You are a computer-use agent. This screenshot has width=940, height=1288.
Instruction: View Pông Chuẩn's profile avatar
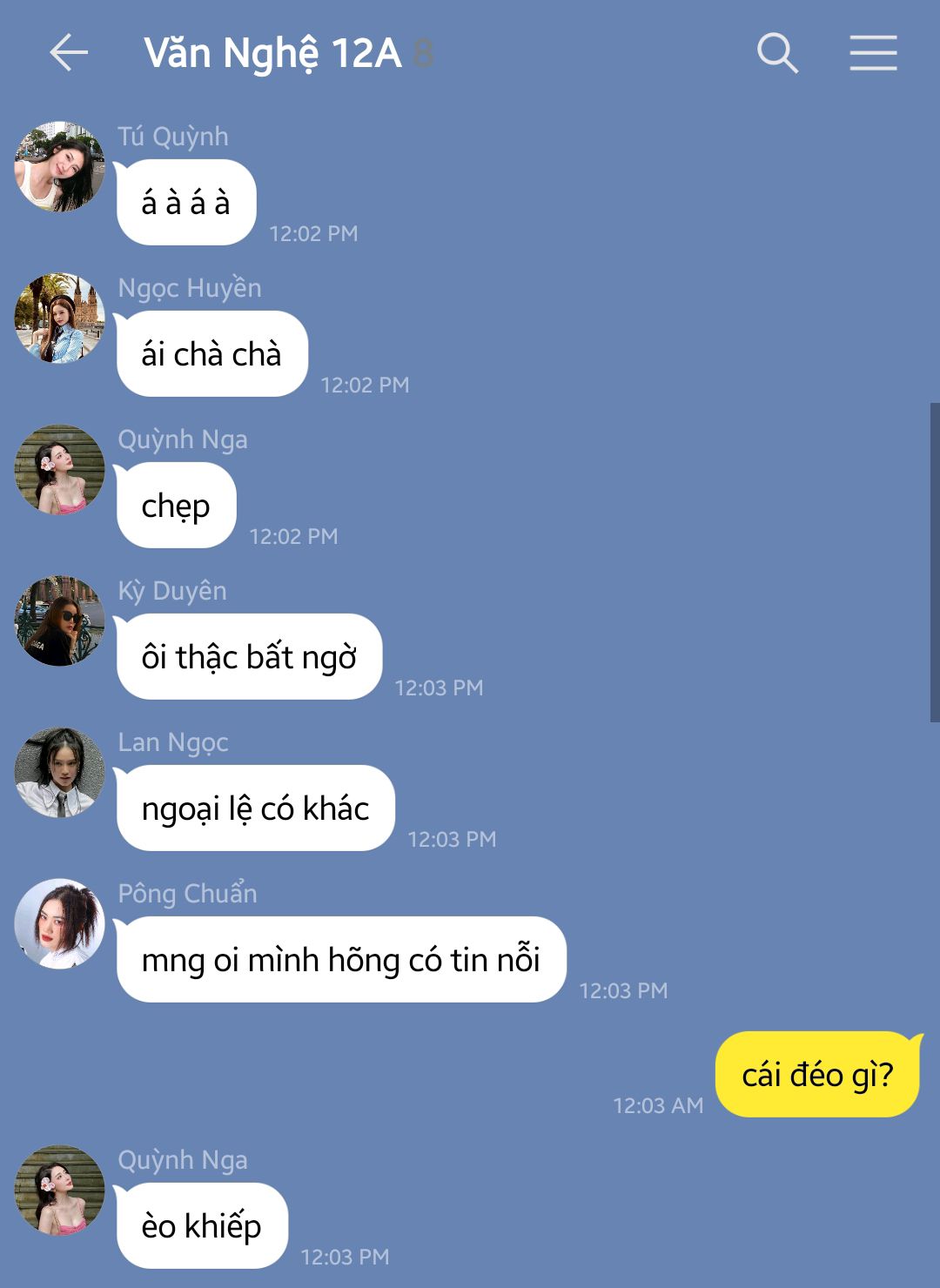[x=59, y=923]
